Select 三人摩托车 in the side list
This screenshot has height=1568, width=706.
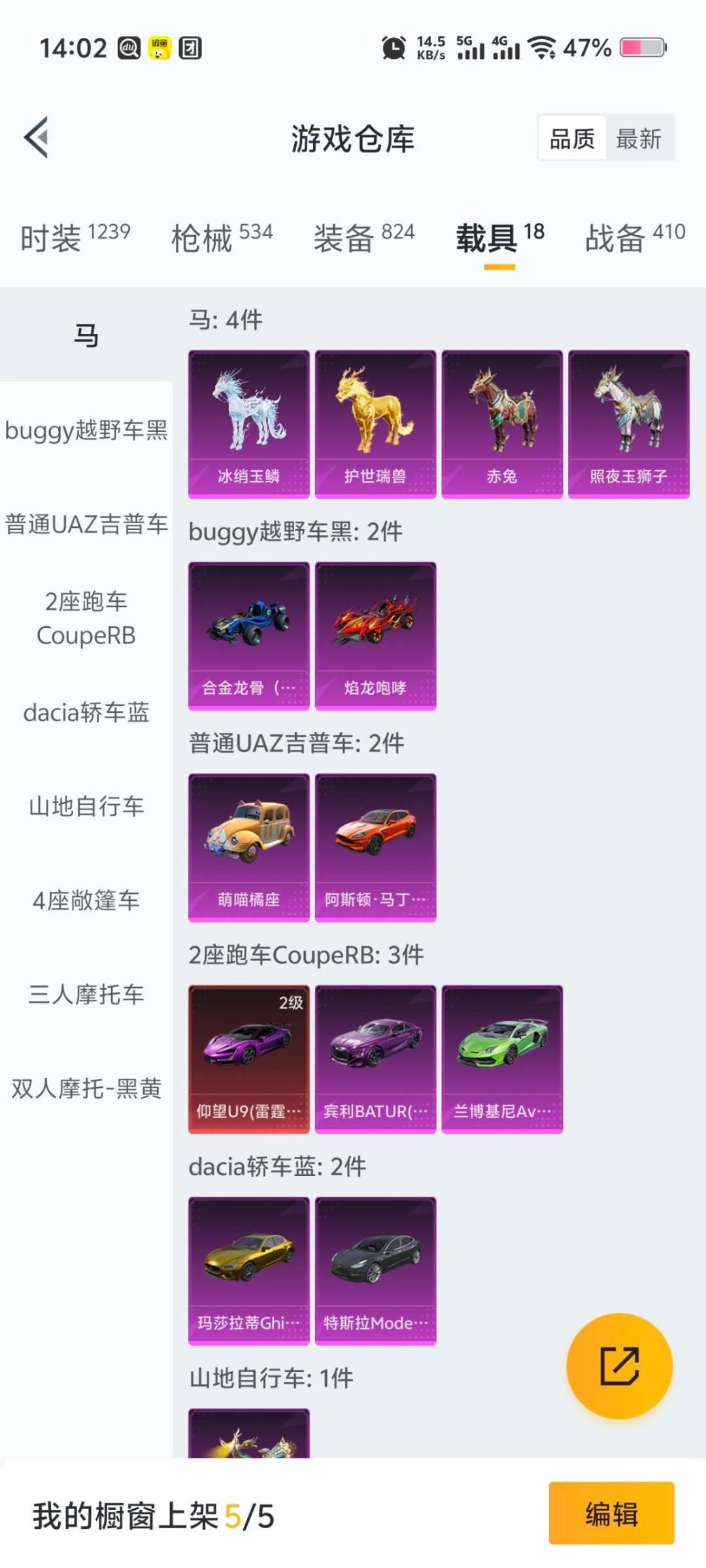86,994
